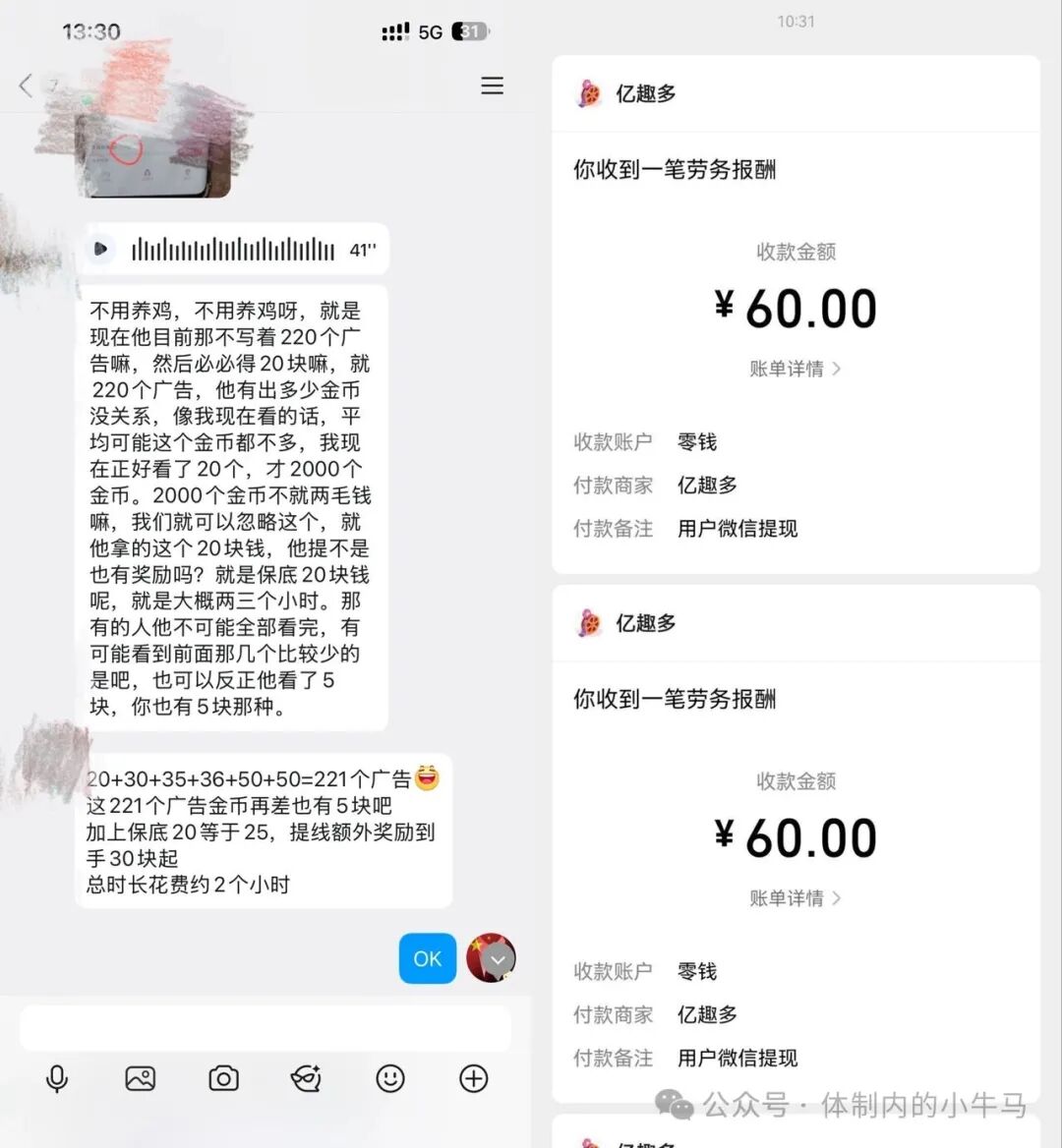Open the photo album picker icon
The image size is (1062, 1148).
coord(139,1078)
